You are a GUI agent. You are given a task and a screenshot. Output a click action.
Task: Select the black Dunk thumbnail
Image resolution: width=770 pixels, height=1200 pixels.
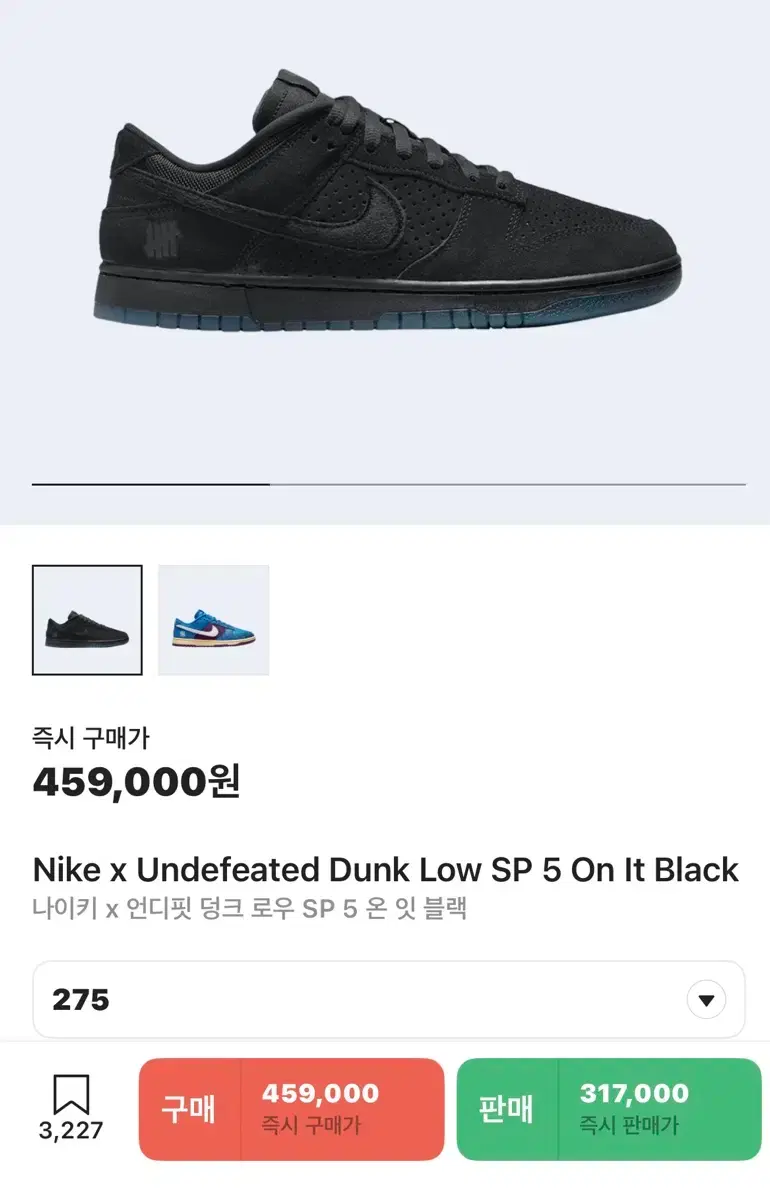click(87, 620)
